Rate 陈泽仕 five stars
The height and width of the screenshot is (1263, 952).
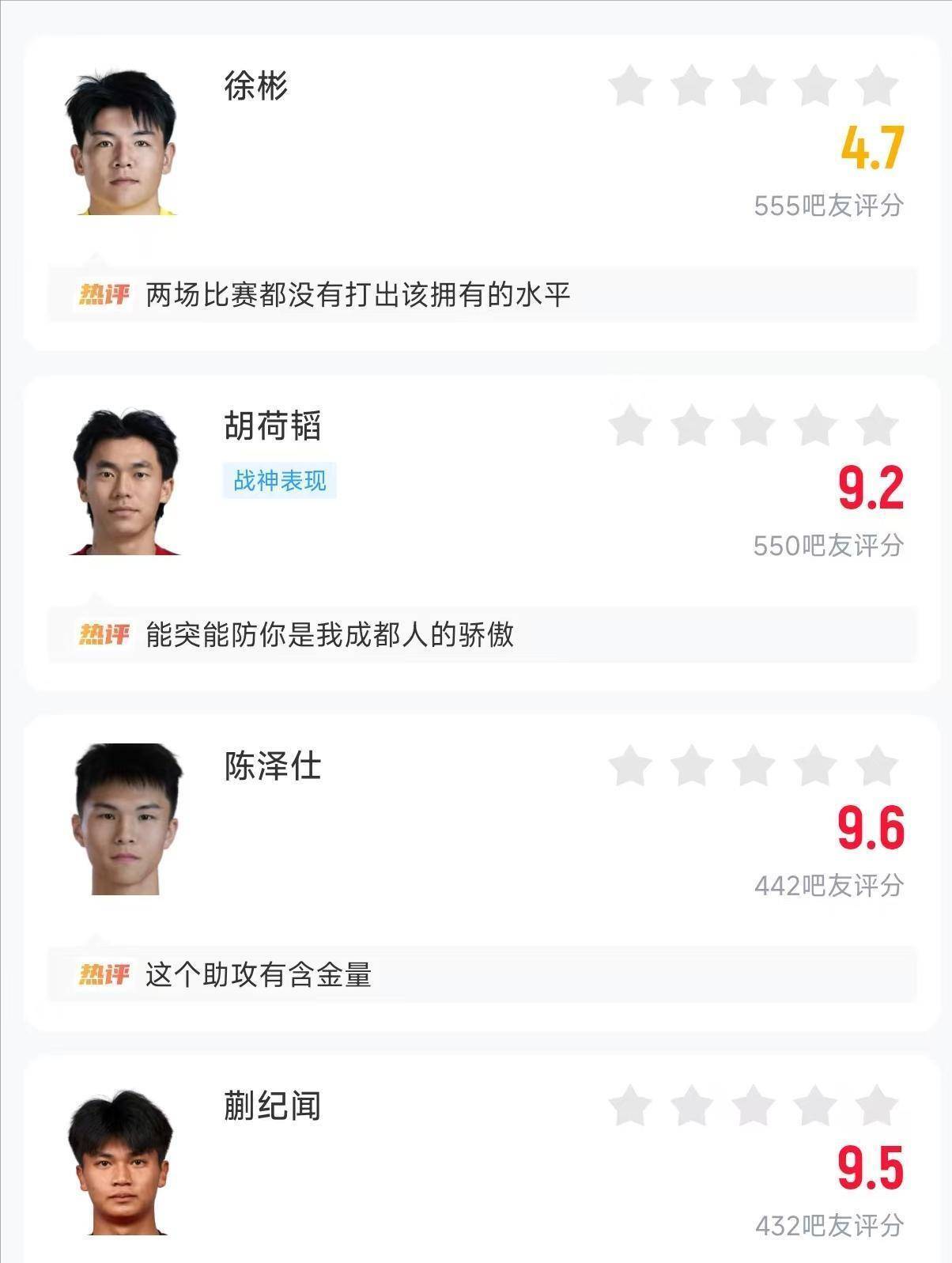(876, 766)
